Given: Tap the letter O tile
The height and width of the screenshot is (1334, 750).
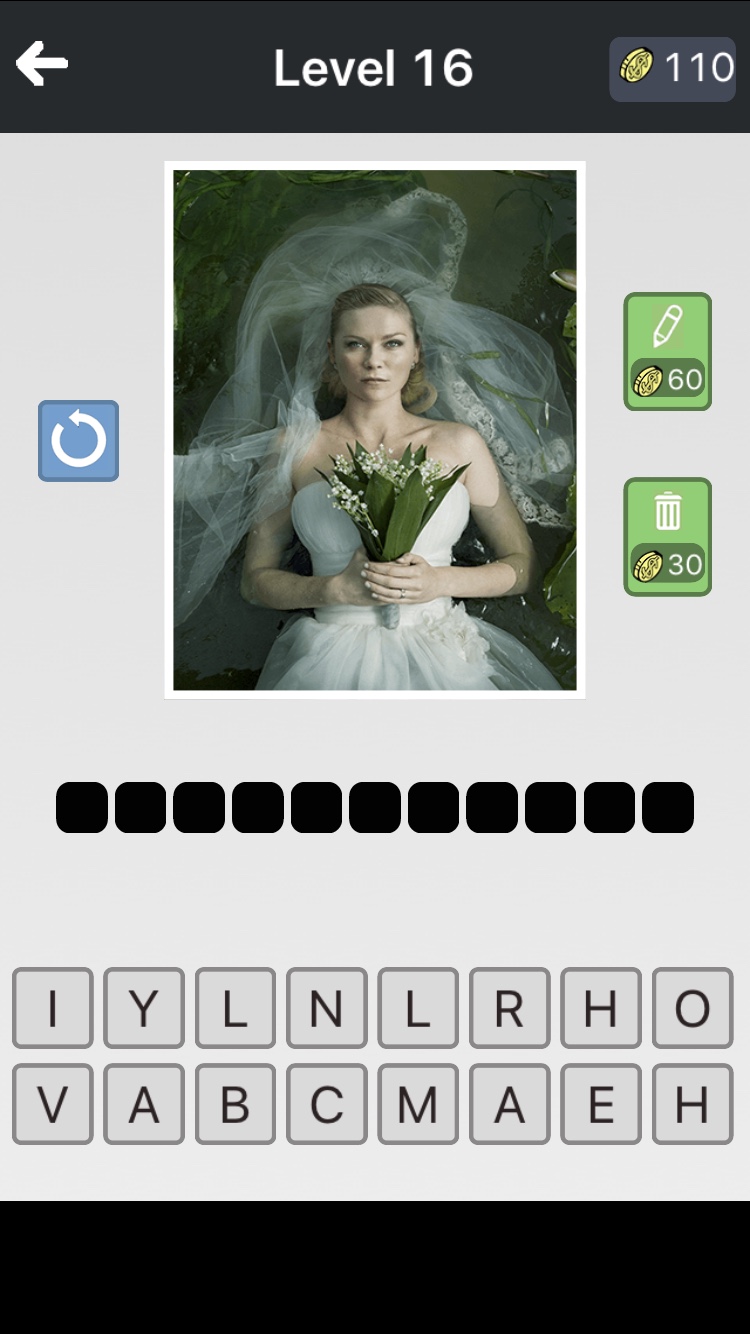Looking at the screenshot, I should click(693, 1008).
